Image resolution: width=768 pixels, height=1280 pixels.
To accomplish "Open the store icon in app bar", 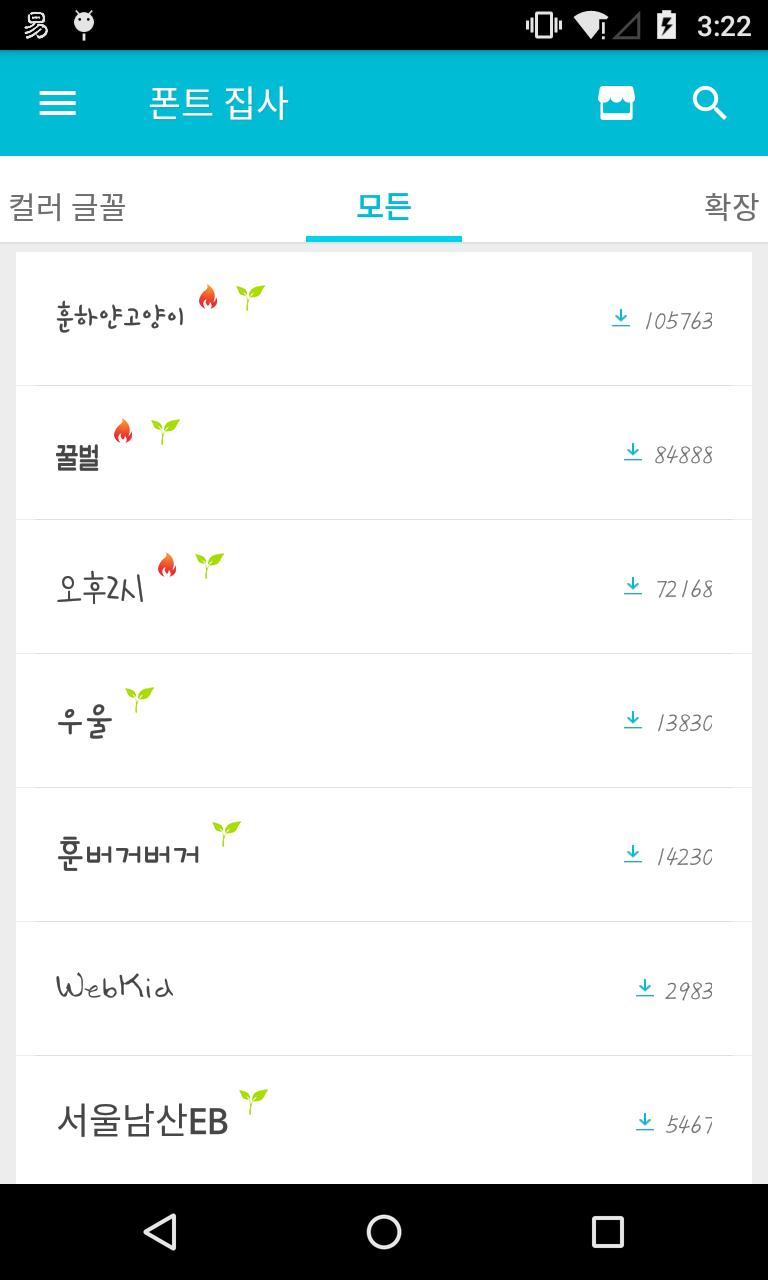I will coord(616,103).
